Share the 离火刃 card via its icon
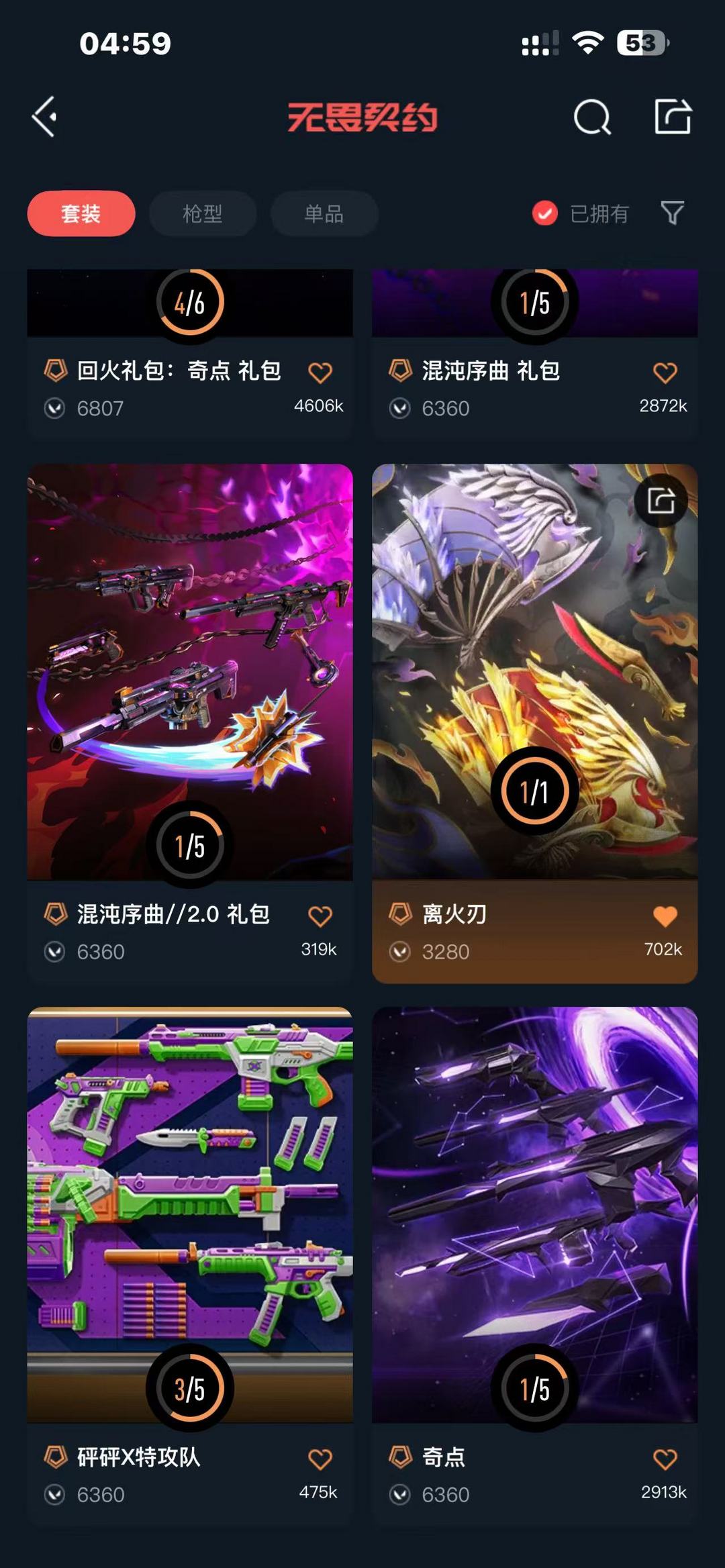The image size is (725, 1568). pyautogui.click(x=661, y=501)
